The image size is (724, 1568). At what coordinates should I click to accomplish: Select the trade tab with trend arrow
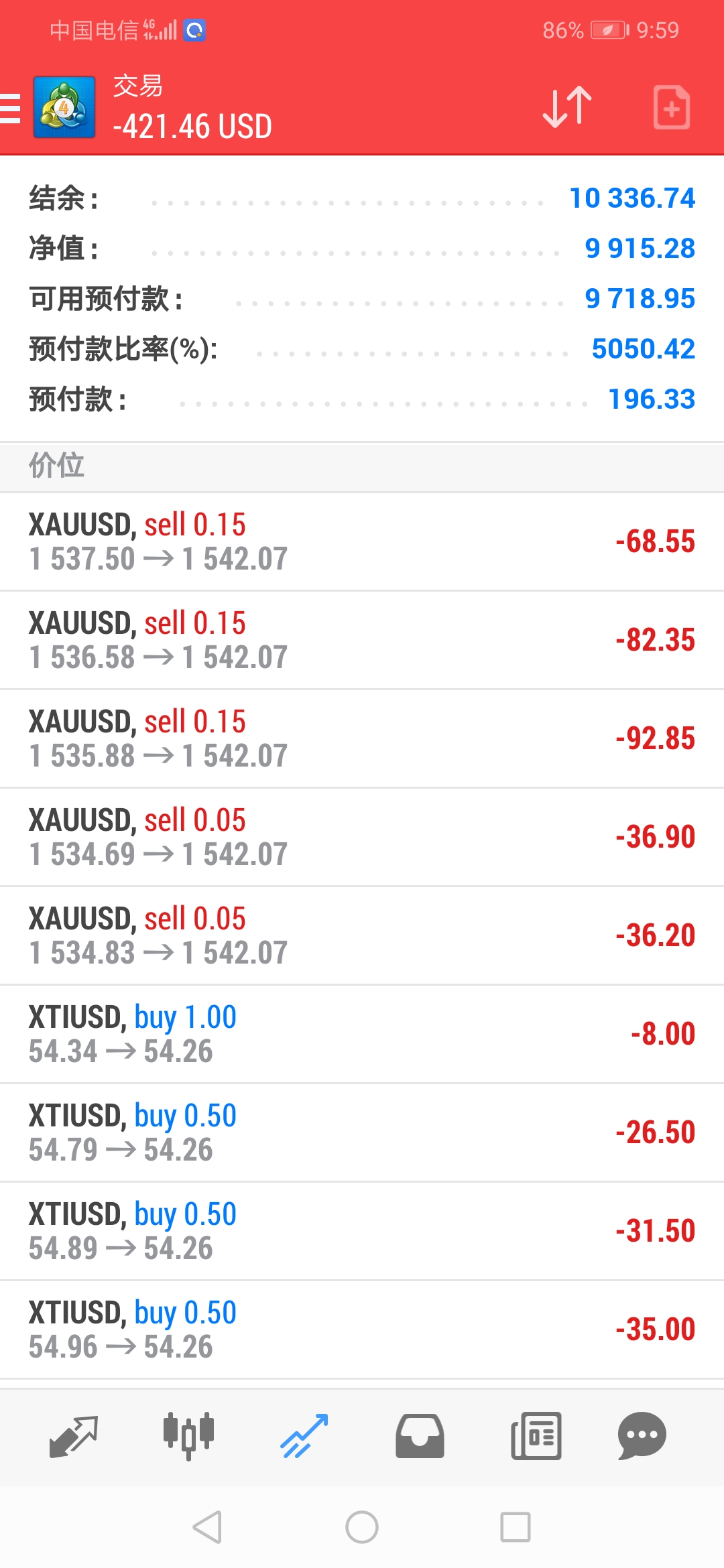pos(304,1437)
